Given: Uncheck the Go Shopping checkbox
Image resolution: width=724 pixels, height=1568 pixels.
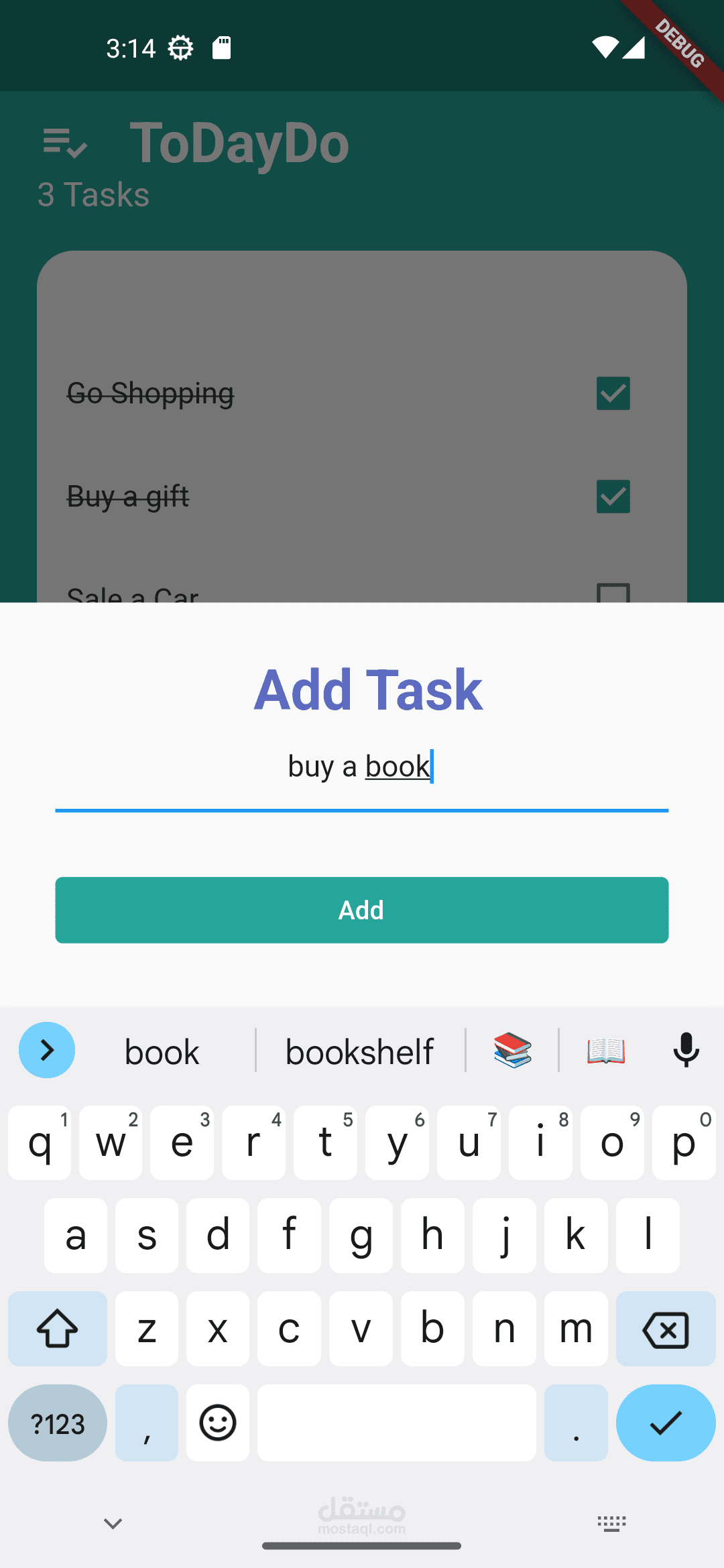Looking at the screenshot, I should 613,393.
